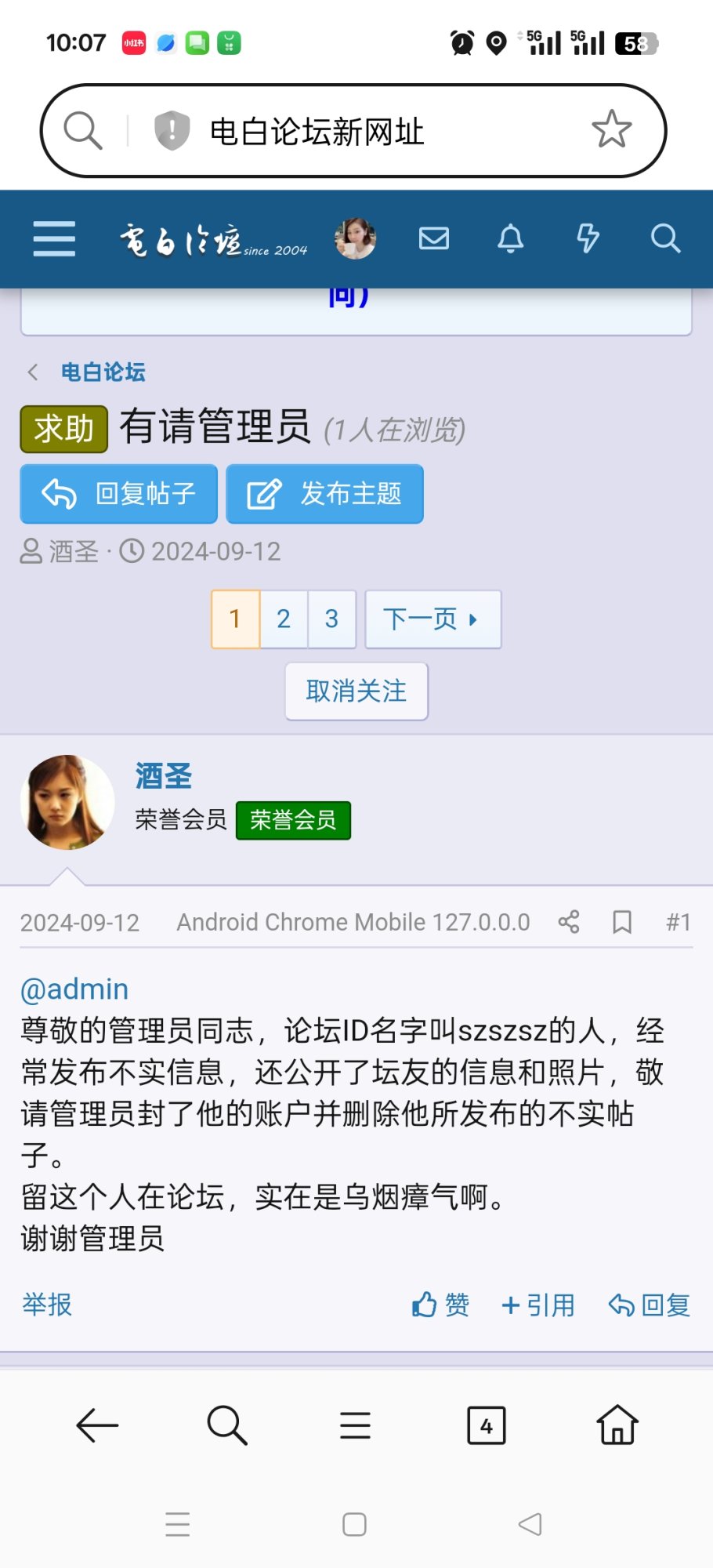
Task: Open the notifications bell
Action: (510, 238)
